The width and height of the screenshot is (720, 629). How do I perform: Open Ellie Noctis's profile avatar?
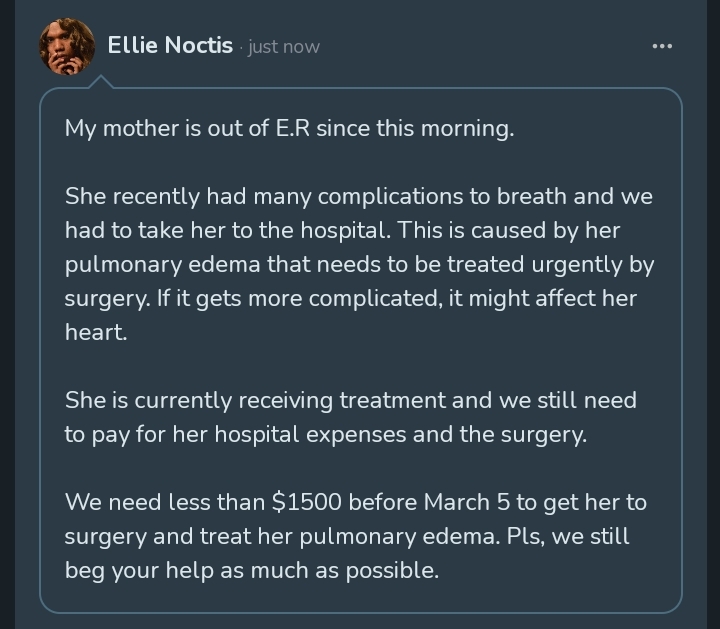[67, 47]
